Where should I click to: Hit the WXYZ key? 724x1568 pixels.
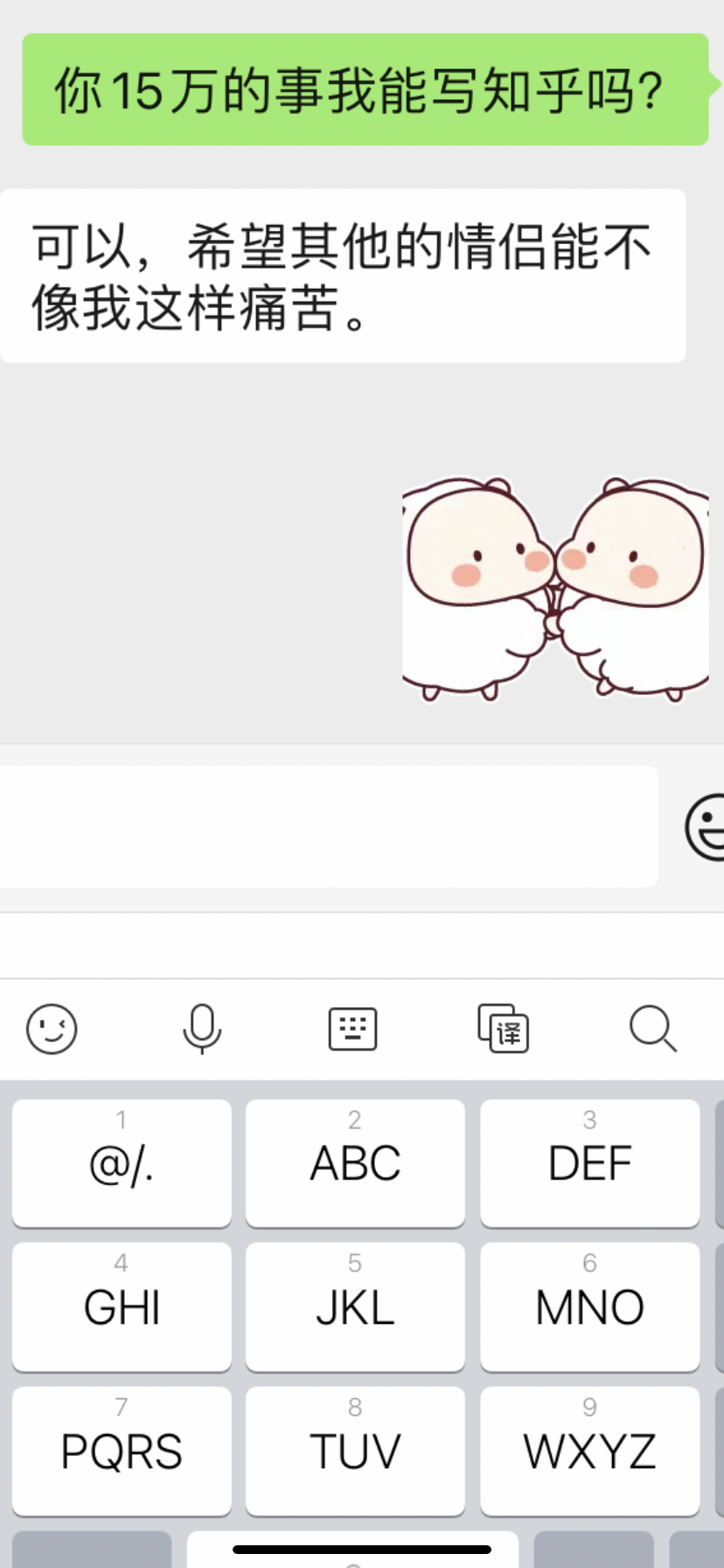(x=589, y=1450)
